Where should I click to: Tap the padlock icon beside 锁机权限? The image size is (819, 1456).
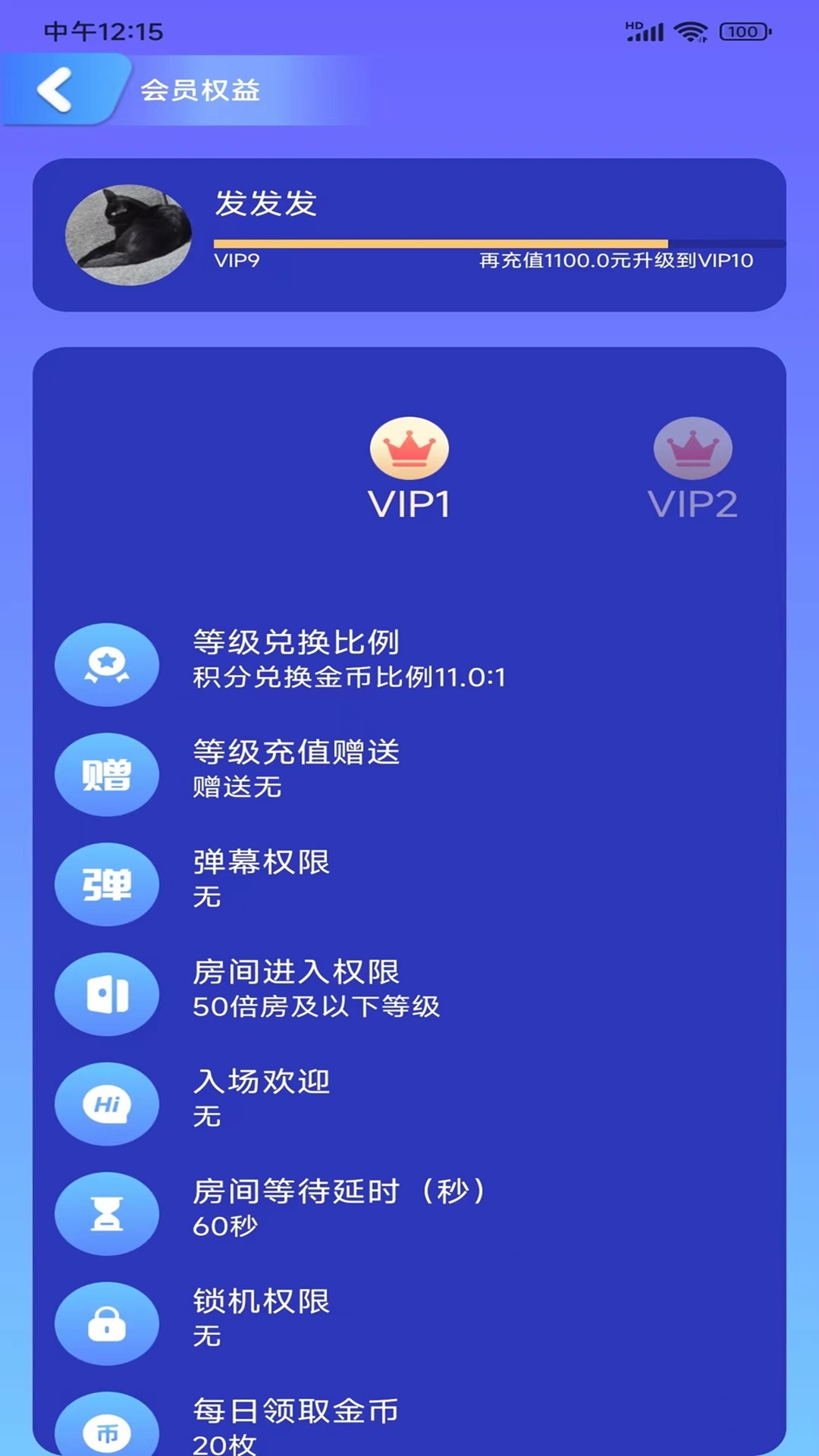point(107,1323)
